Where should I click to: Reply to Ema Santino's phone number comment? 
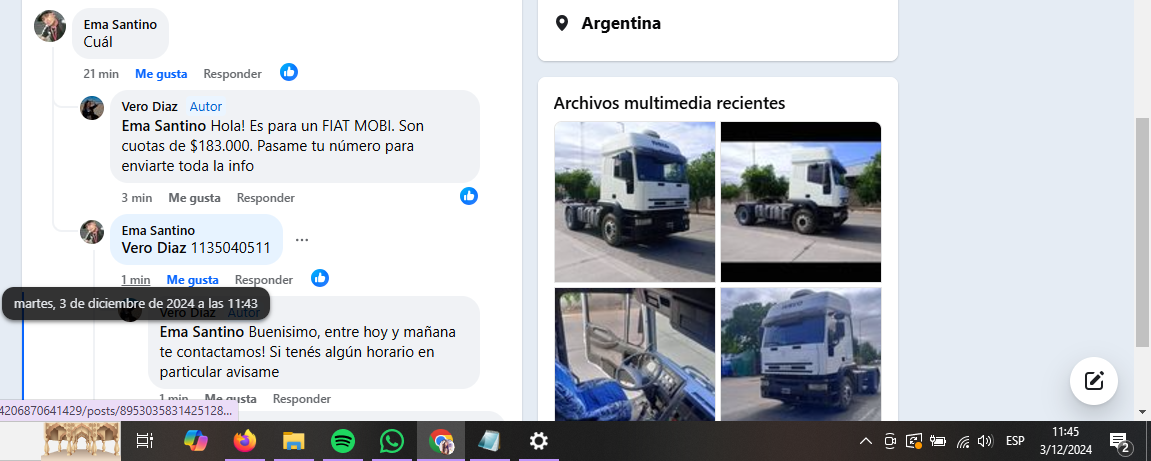tap(263, 280)
